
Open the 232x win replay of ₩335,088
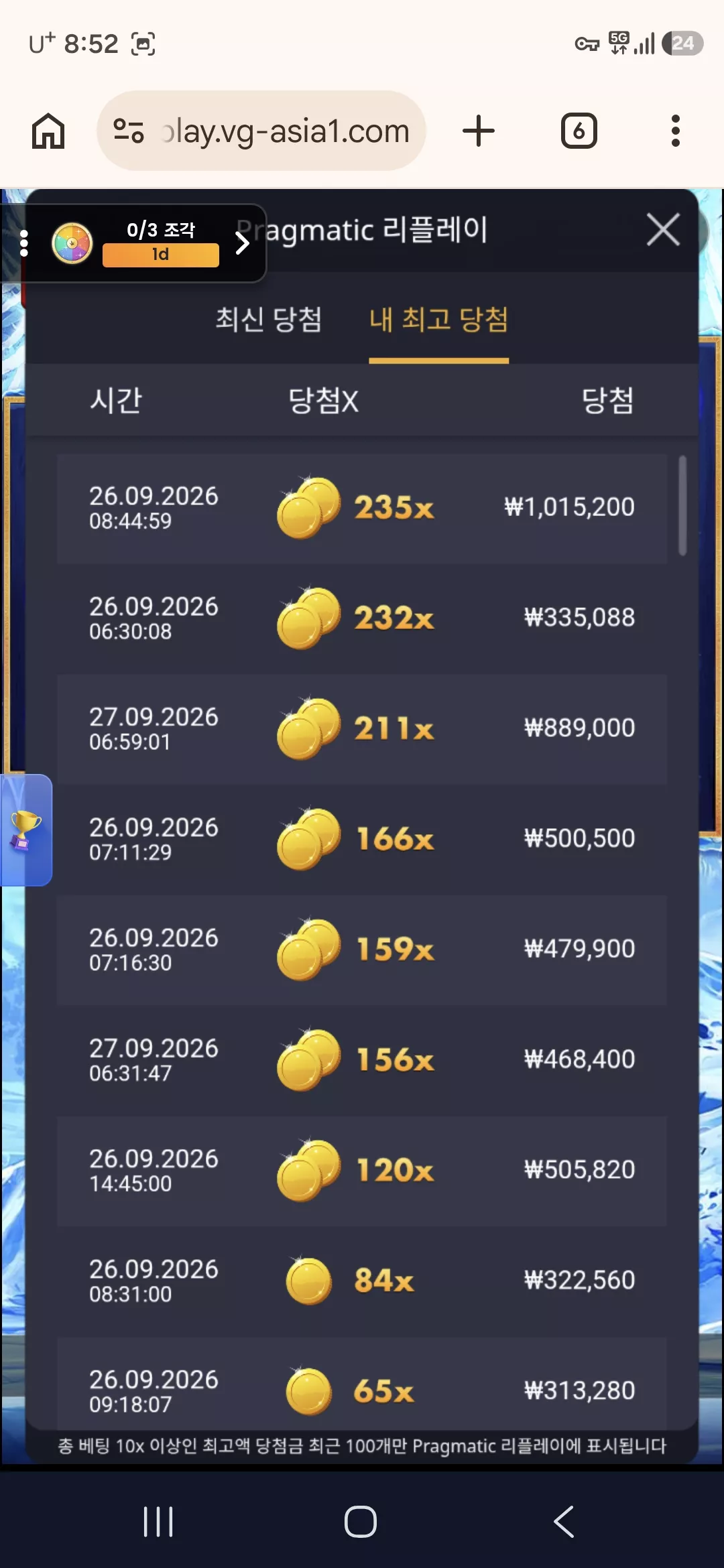(x=362, y=619)
